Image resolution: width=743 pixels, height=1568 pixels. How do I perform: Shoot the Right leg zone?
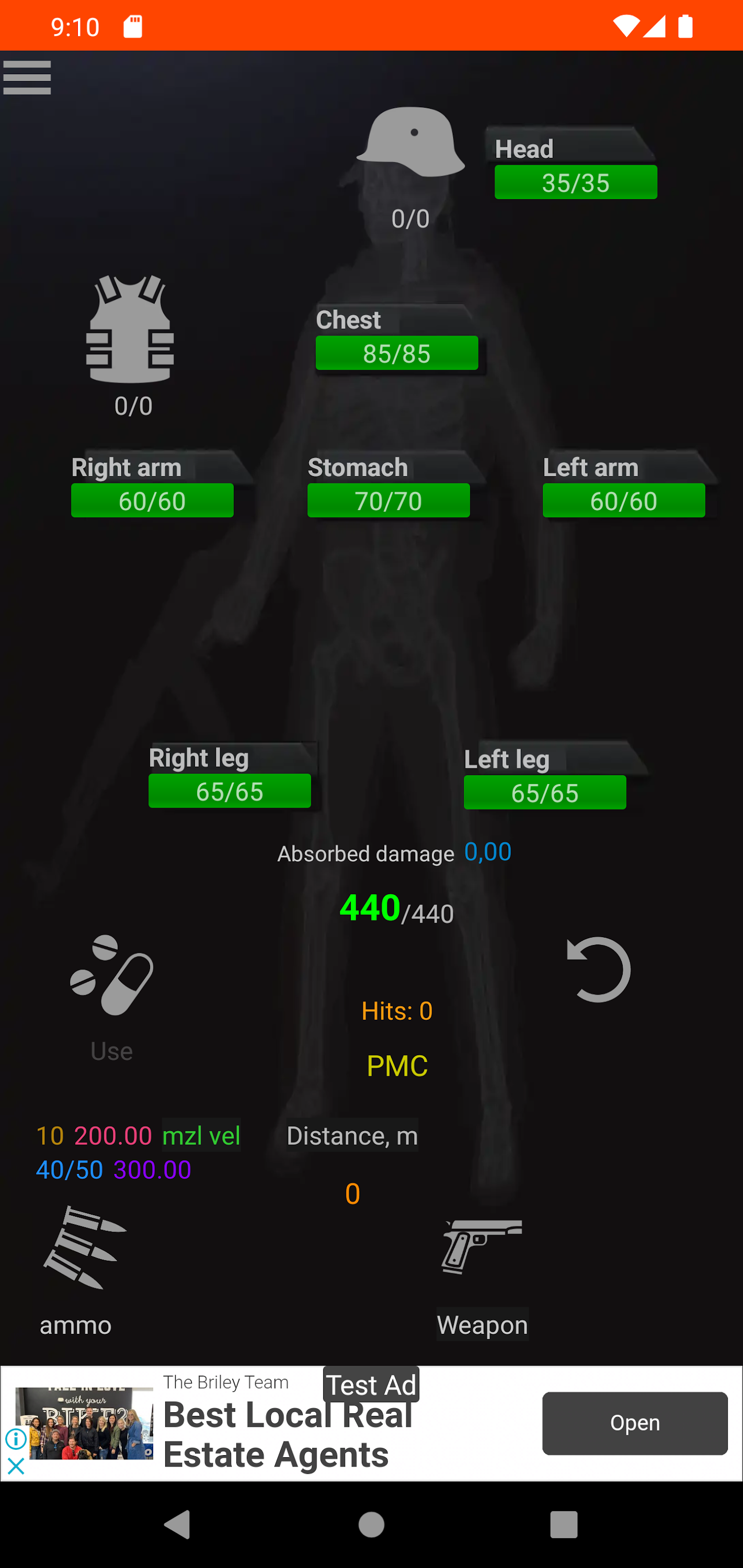pos(230,791)
